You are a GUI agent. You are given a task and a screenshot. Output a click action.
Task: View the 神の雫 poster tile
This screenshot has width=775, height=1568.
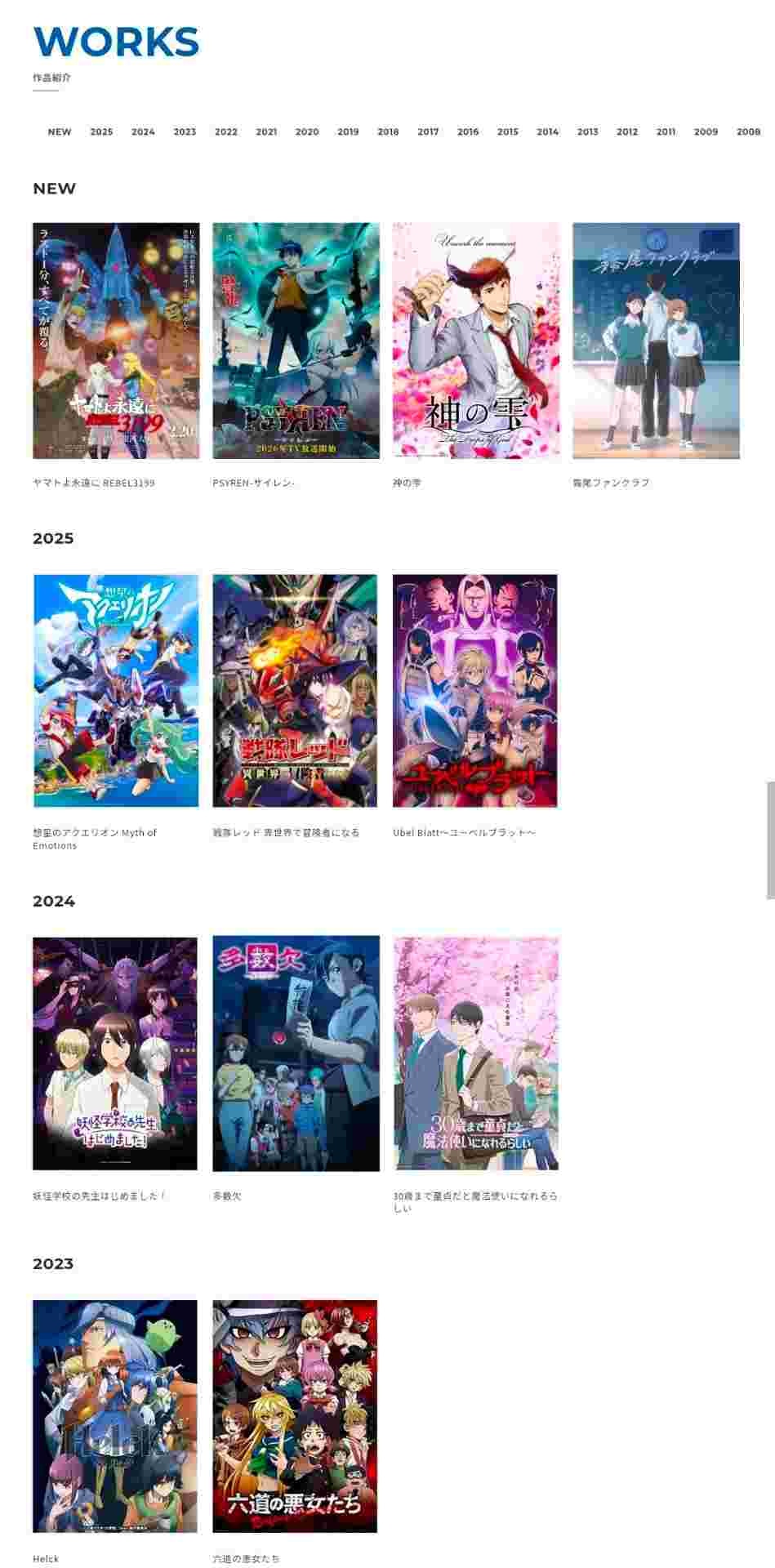pyautogui.click(x=476, y=341)
